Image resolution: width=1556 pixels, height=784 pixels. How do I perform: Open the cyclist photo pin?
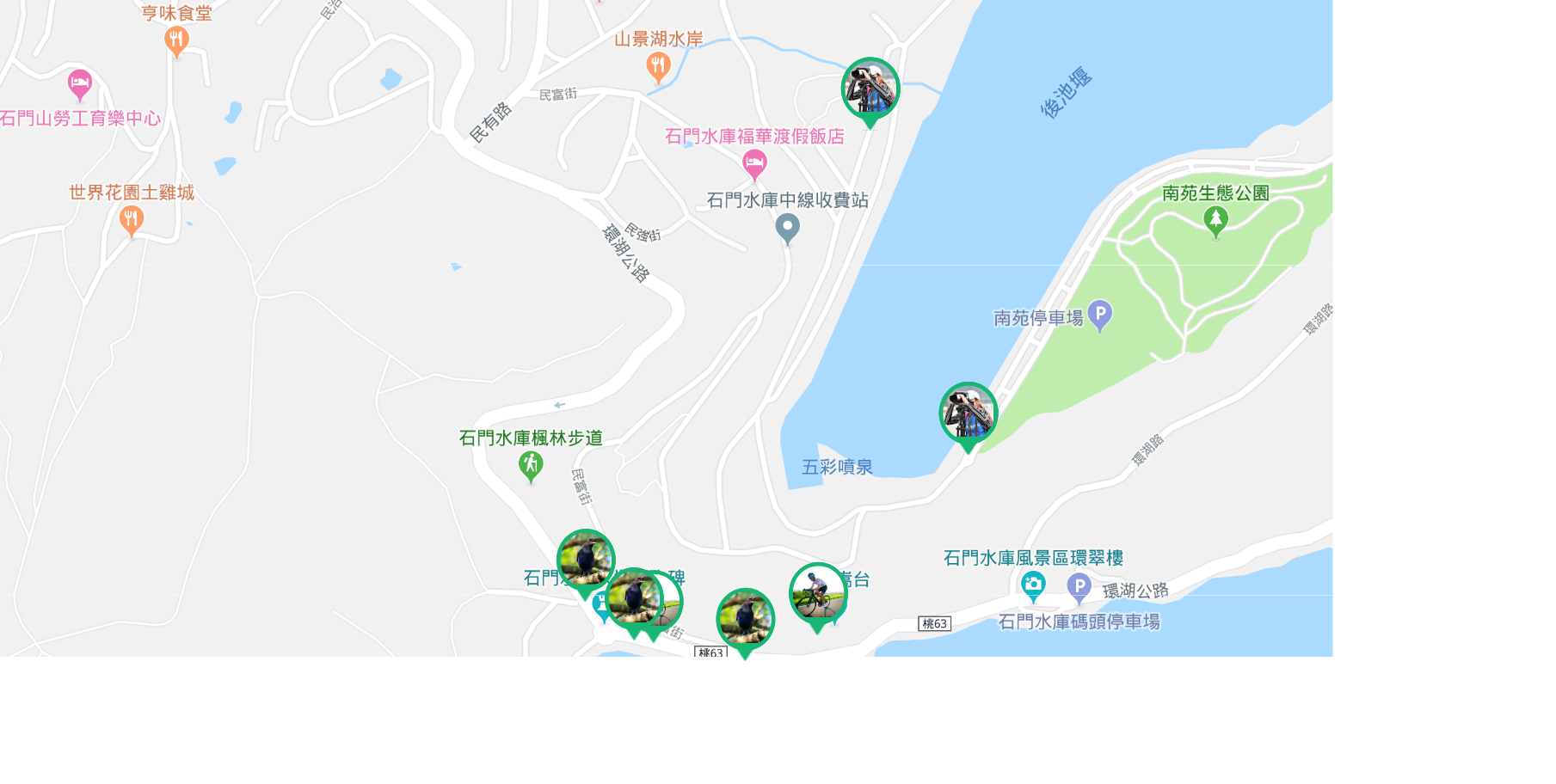817,592
